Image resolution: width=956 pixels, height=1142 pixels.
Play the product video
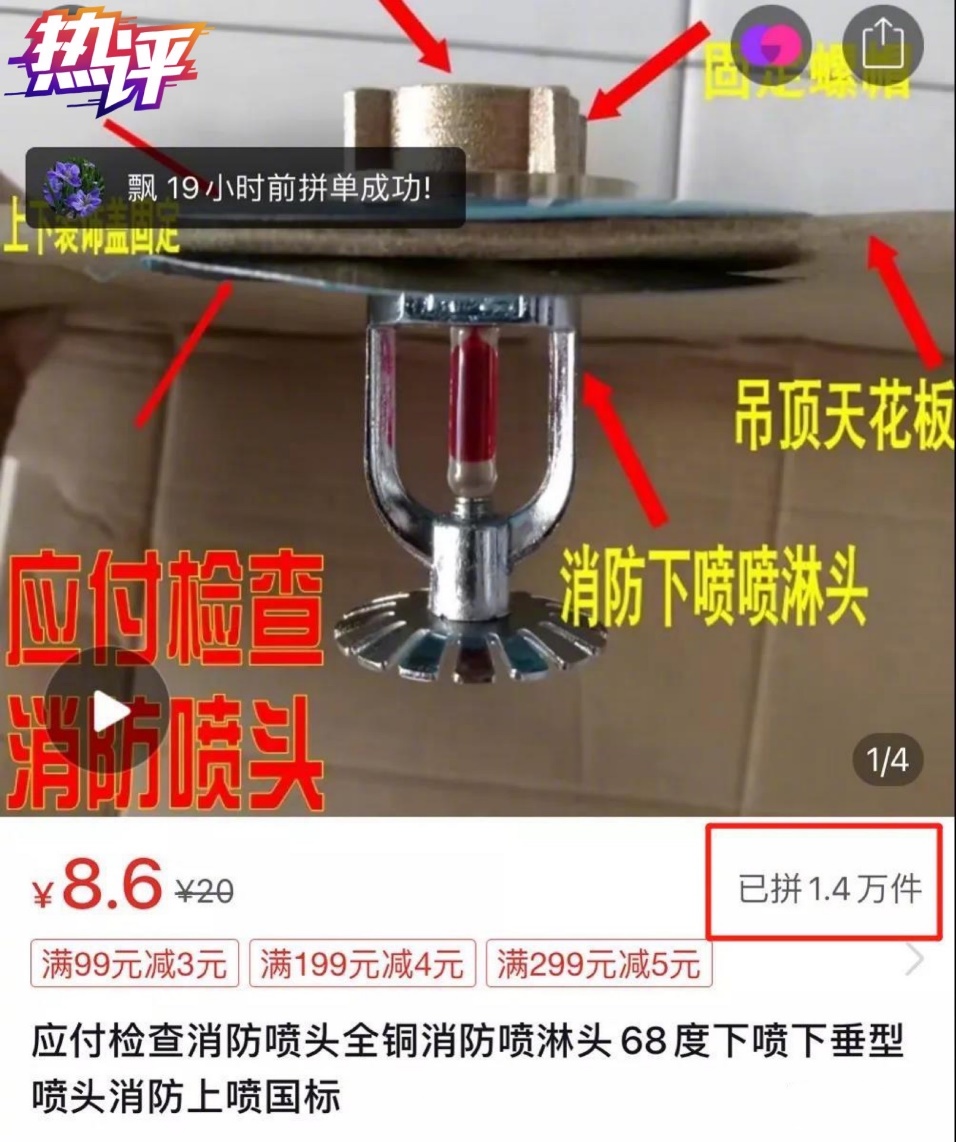pyautogui.click(x=109, y=712)
